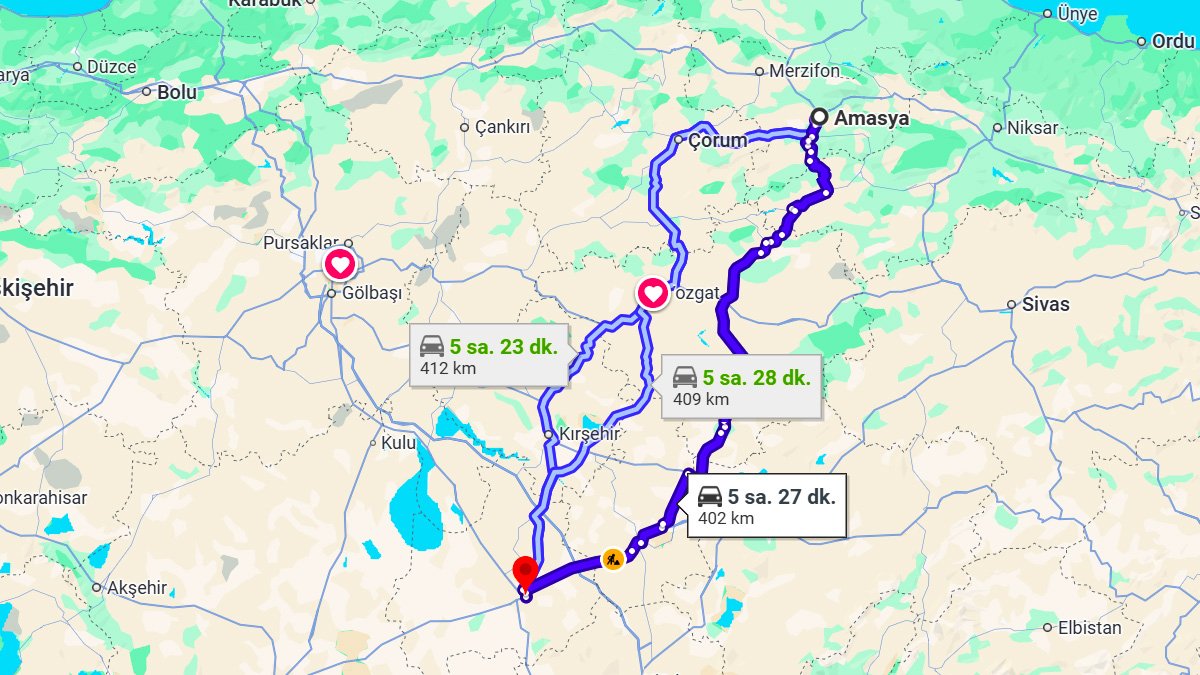Open the saved heart pin near Yozgat
The image size is (1200, 675).
652,294
